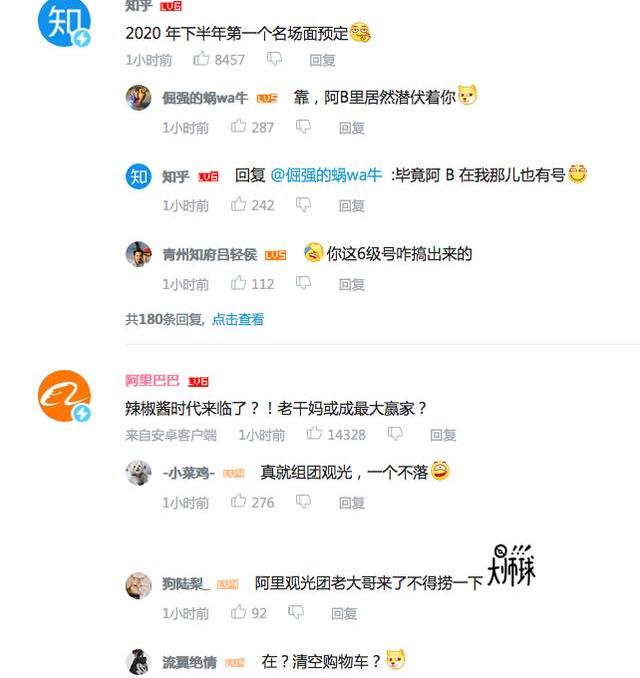Reply to 知乎's top comment

pyautogui.click(x=322, y=60)
